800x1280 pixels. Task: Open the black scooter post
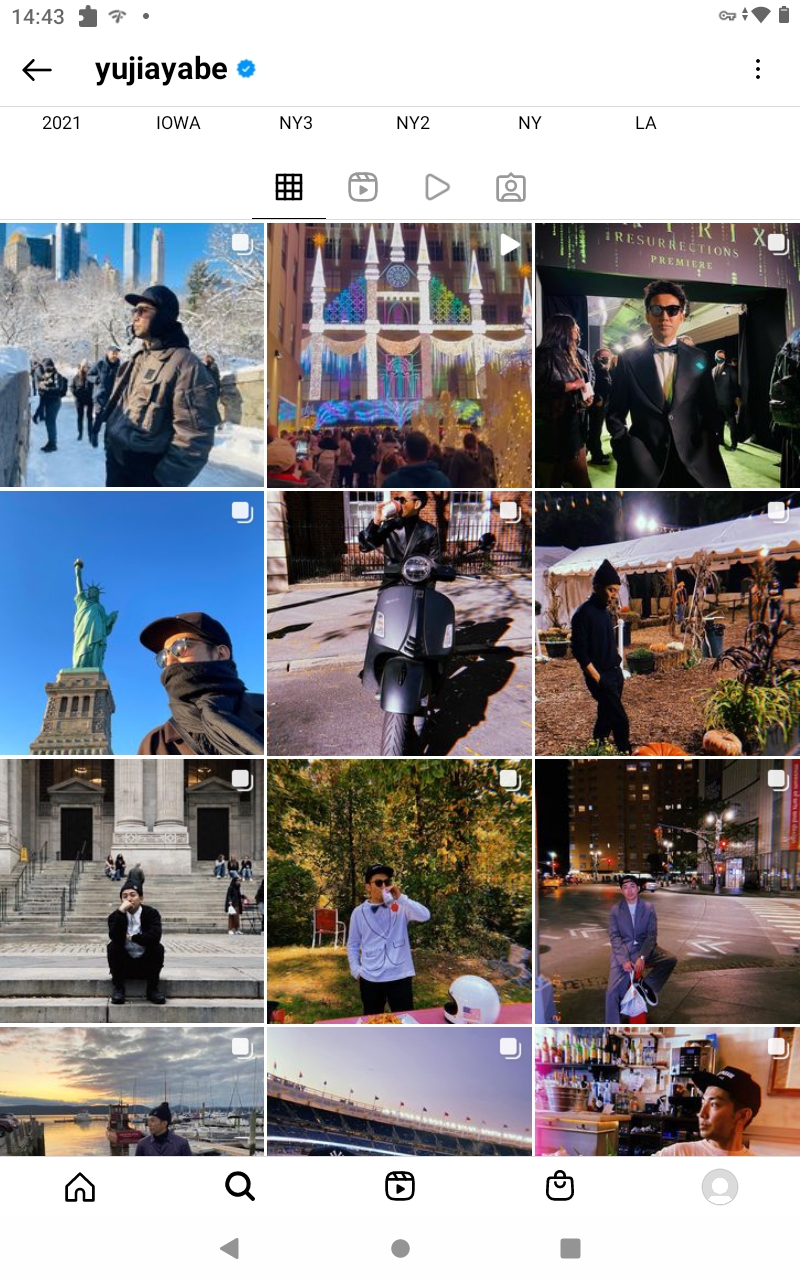coord(399,623)
